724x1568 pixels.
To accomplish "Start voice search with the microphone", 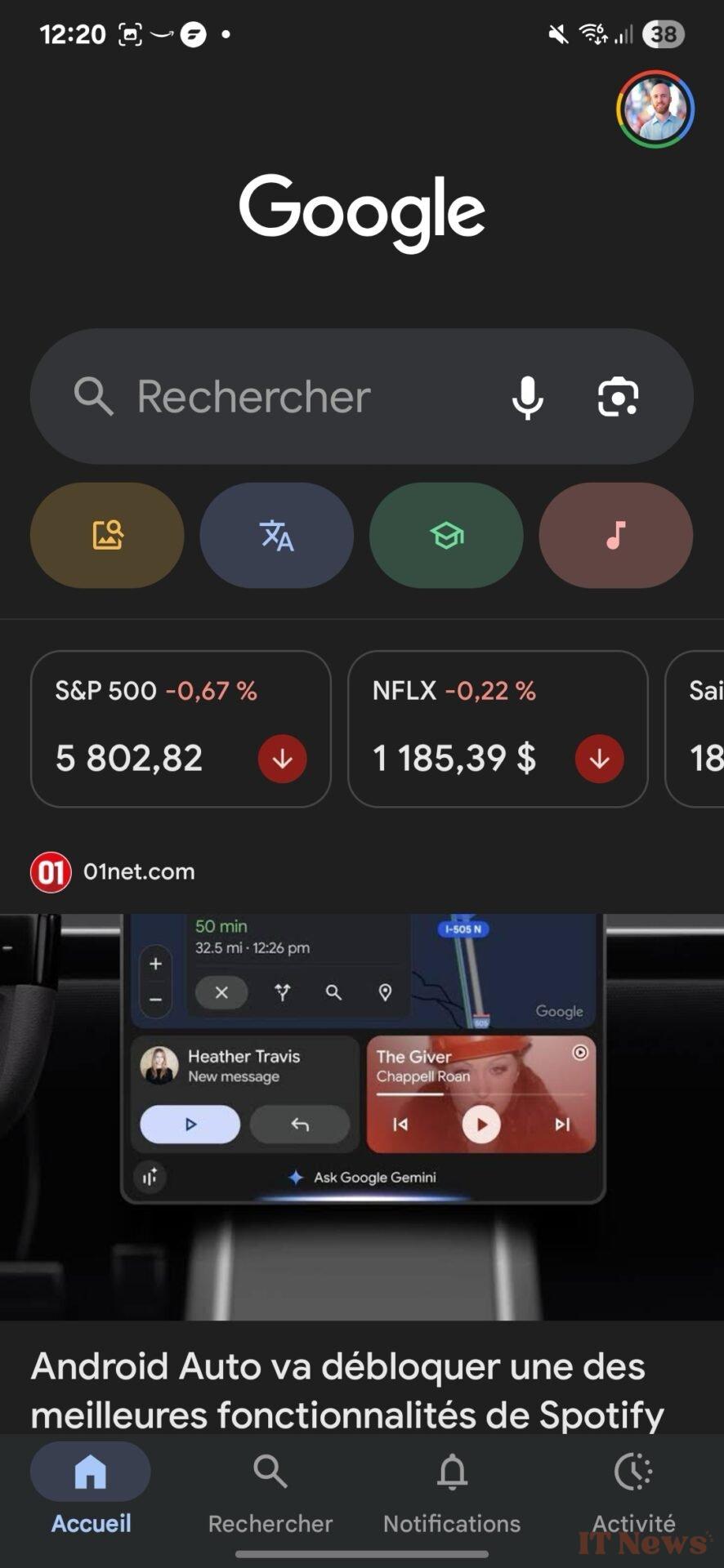I will click(528, 397).
